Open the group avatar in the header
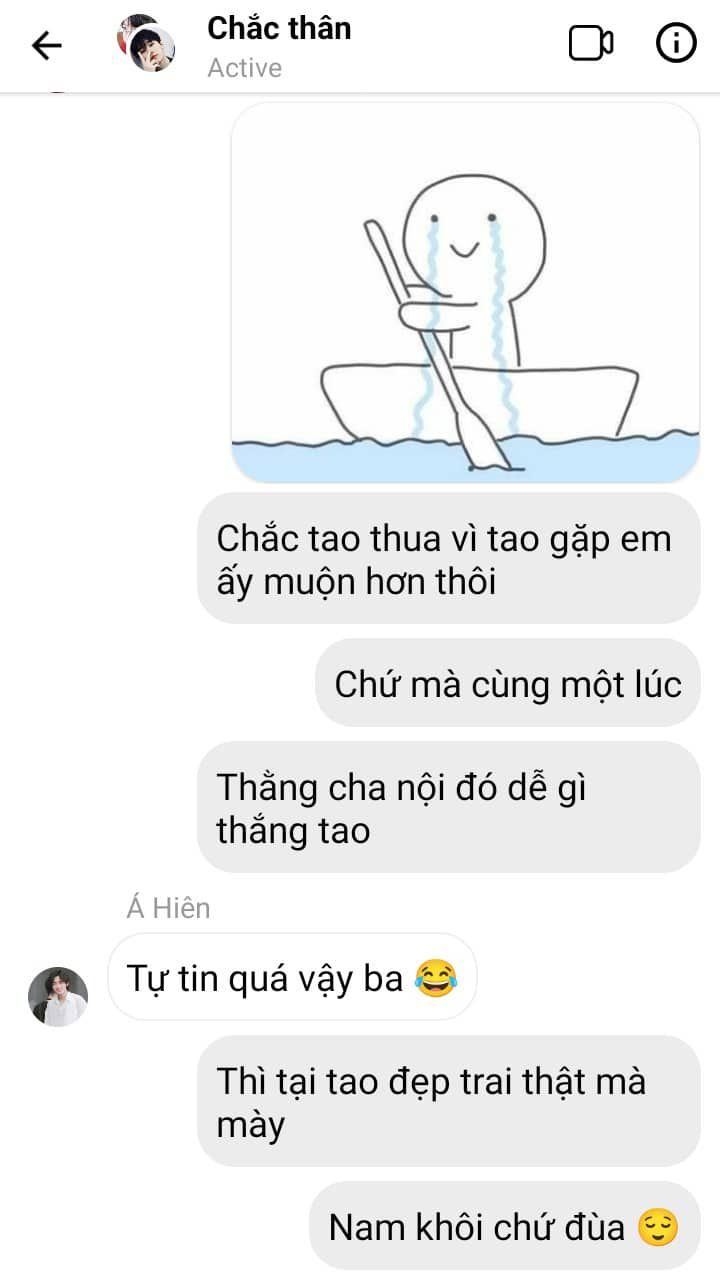Image resolution: width=720 pixels, height=1275 pixels. pyautogui.click(x=146, y=43)
